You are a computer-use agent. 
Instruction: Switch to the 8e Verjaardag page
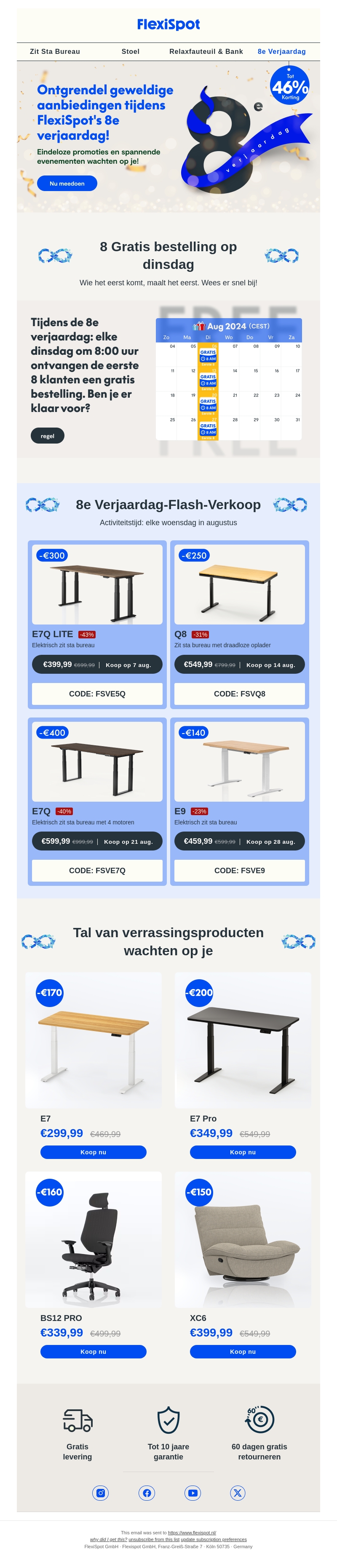point(281,52)
